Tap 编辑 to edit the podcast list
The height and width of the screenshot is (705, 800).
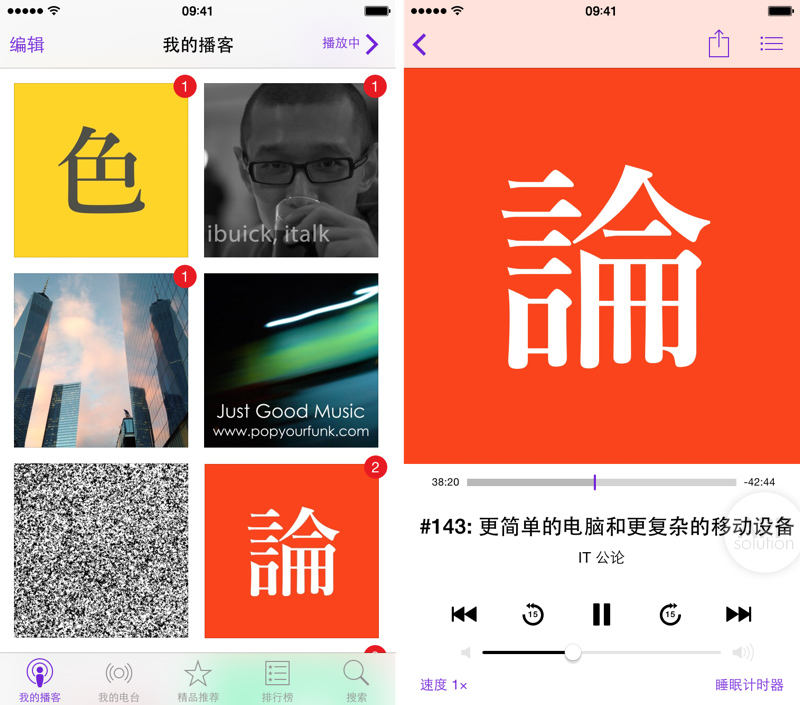tap(27, 44)
